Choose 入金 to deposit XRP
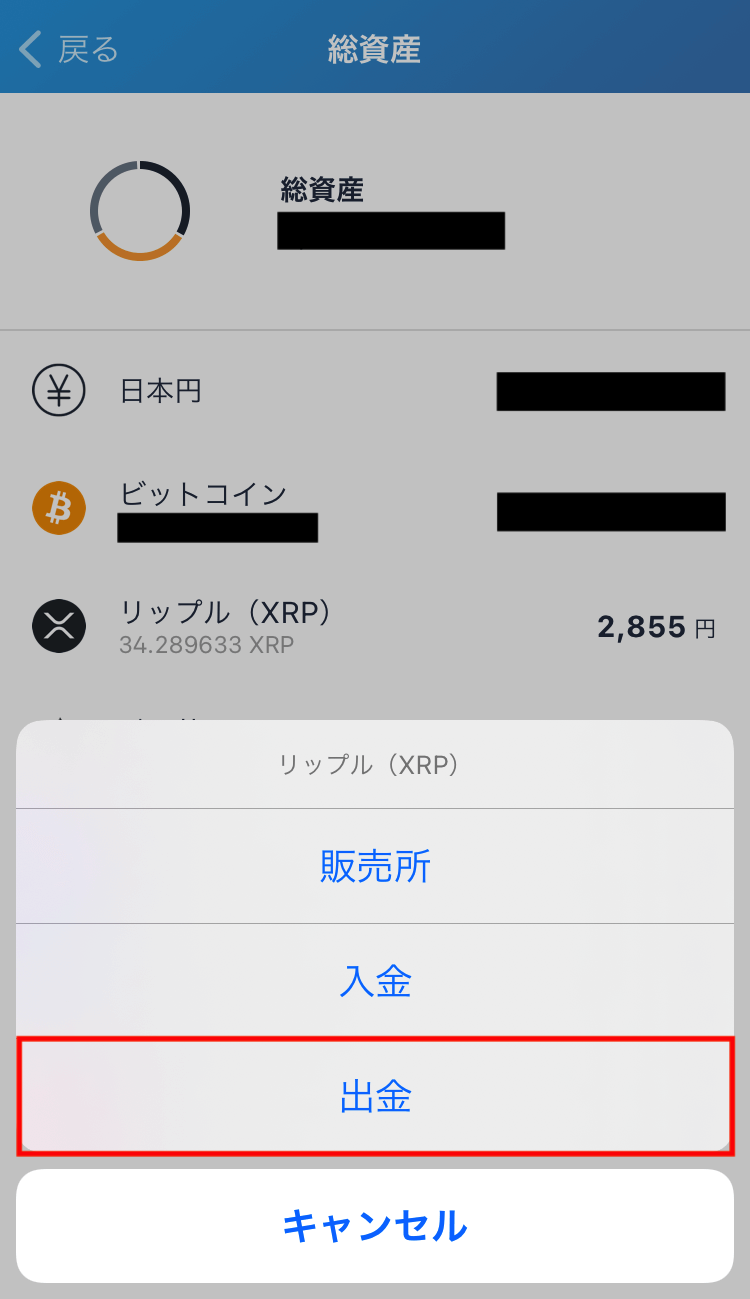The width and height of the screenshot is (750, 1299). coord(375,982)
